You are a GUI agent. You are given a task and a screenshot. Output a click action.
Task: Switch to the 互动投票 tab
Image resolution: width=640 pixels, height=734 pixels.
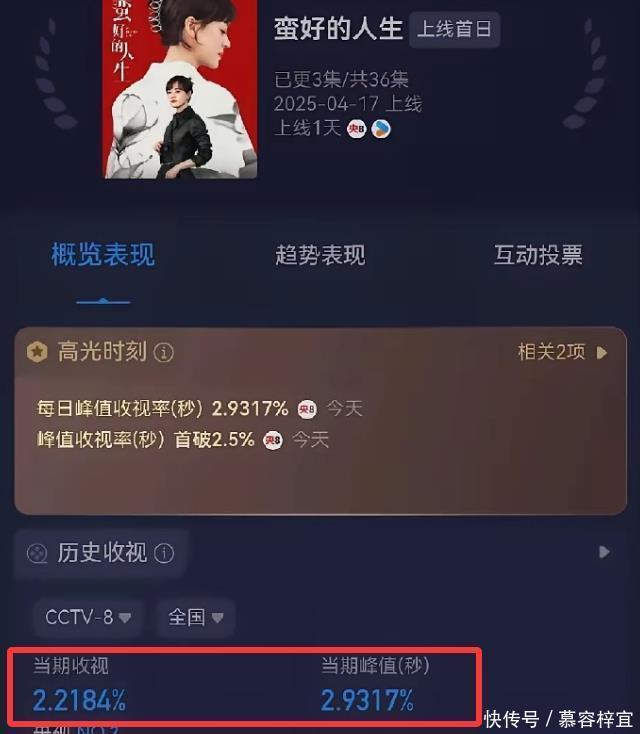coord(538,255)
